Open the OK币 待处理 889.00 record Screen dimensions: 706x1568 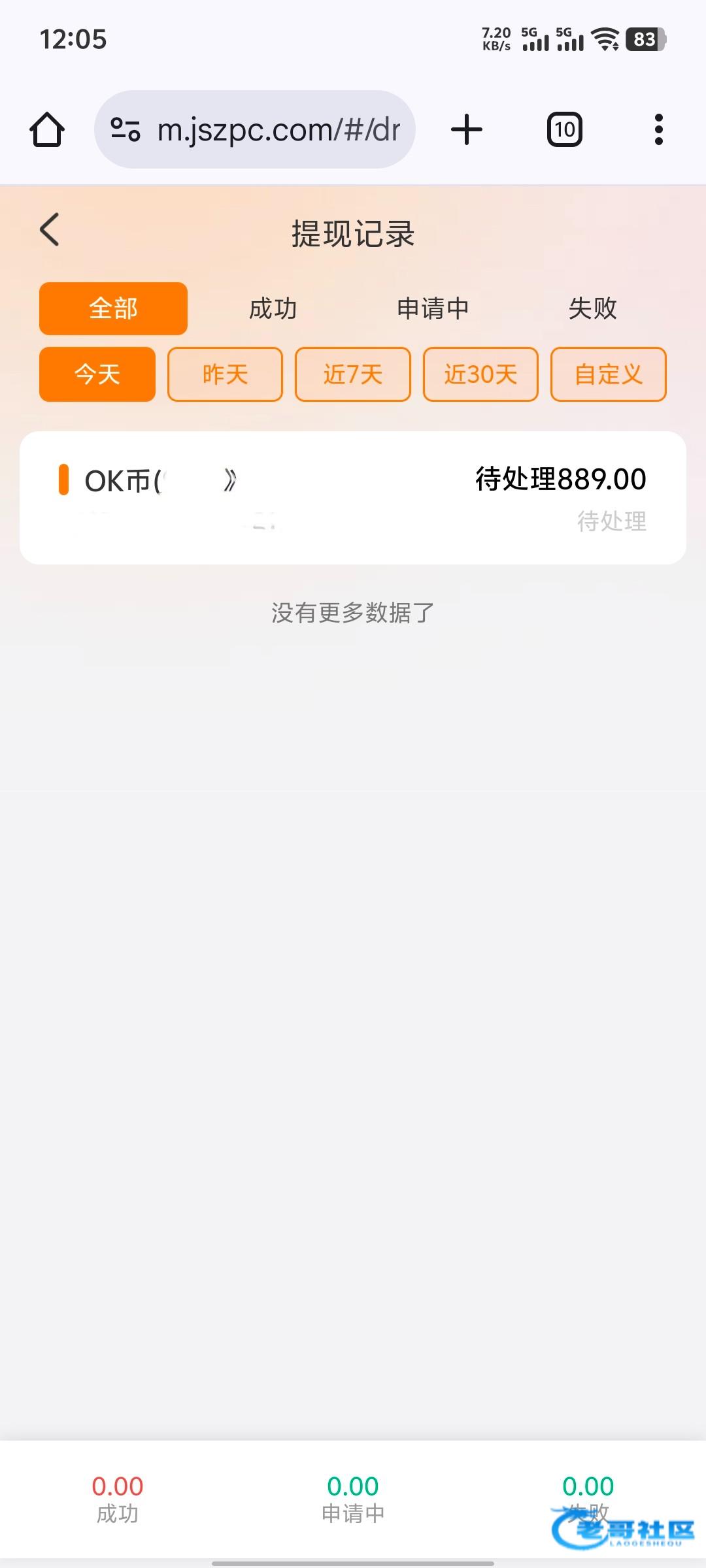[x=353, y=498]
